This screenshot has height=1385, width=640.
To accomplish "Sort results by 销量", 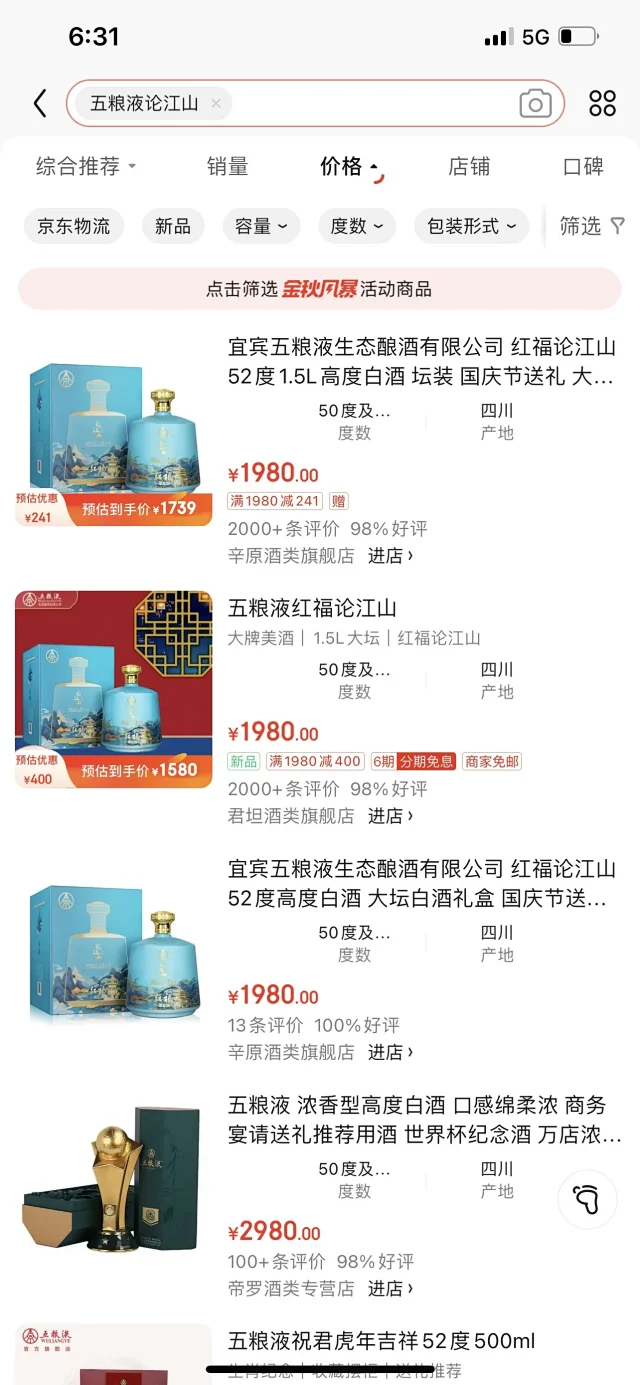I will tap(227, 166).
